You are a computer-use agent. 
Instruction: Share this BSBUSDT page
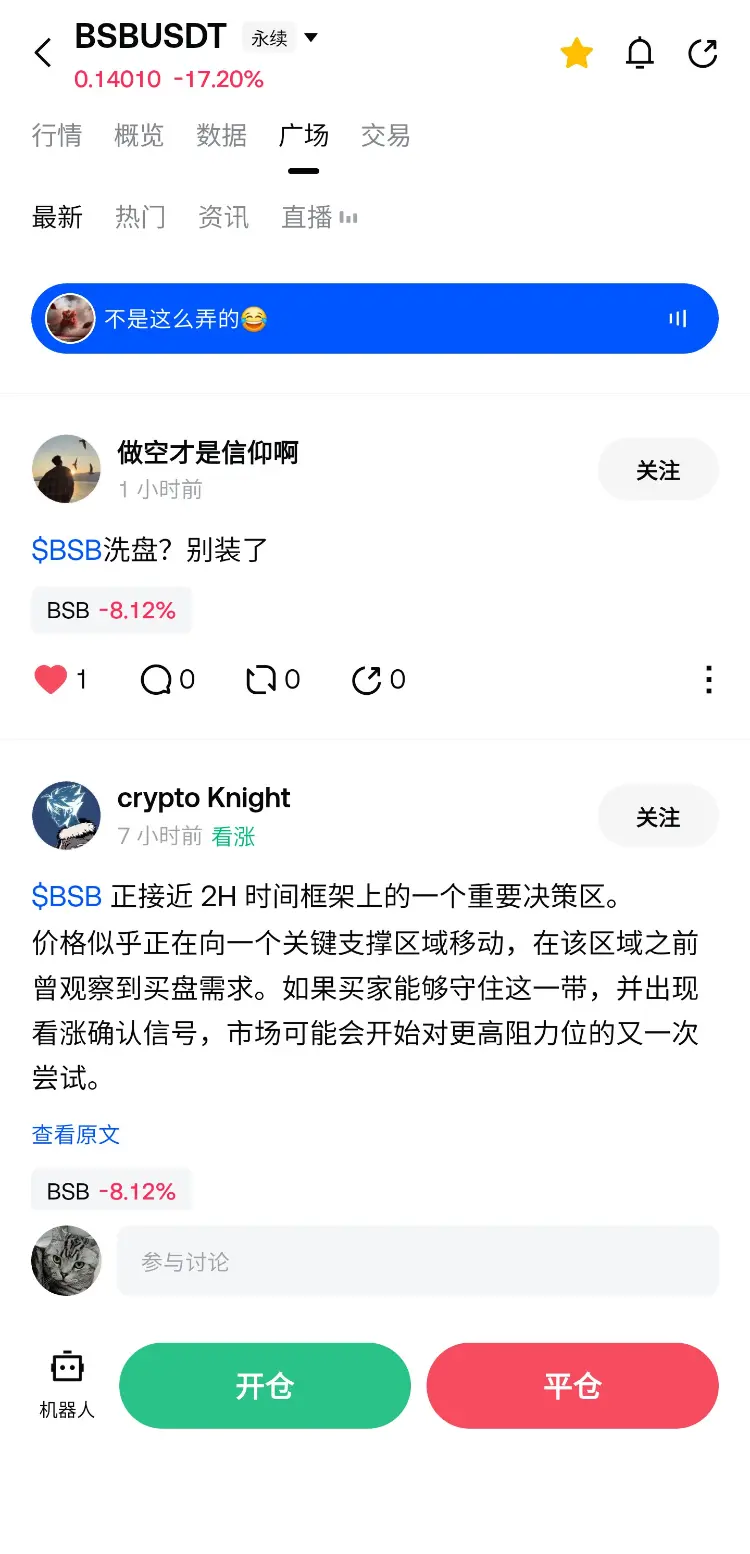click(703, 53)
